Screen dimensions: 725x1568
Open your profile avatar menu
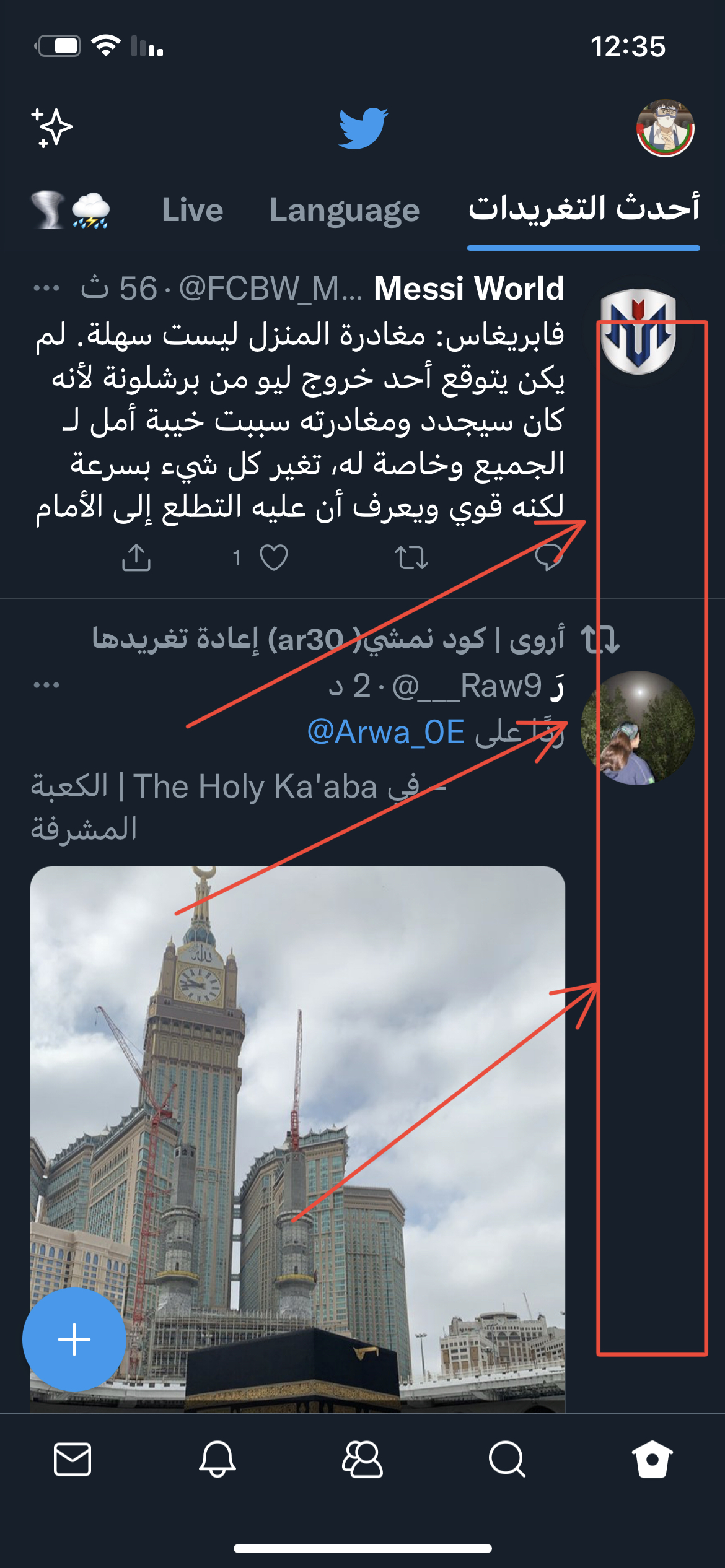(665, 128)
